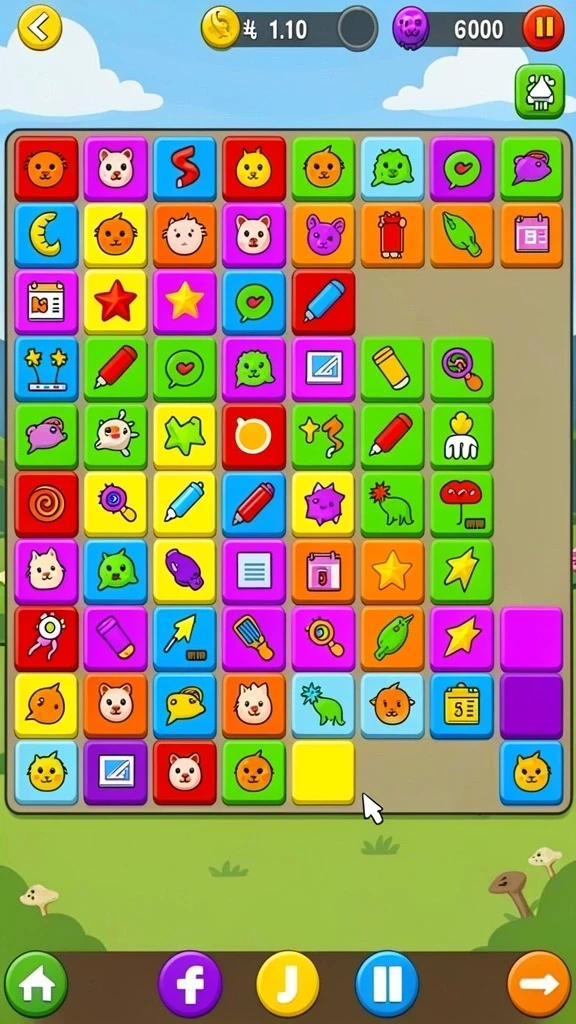Select the document lines on purple tile
Viewport: 576px width, 1024px height.
254,571
